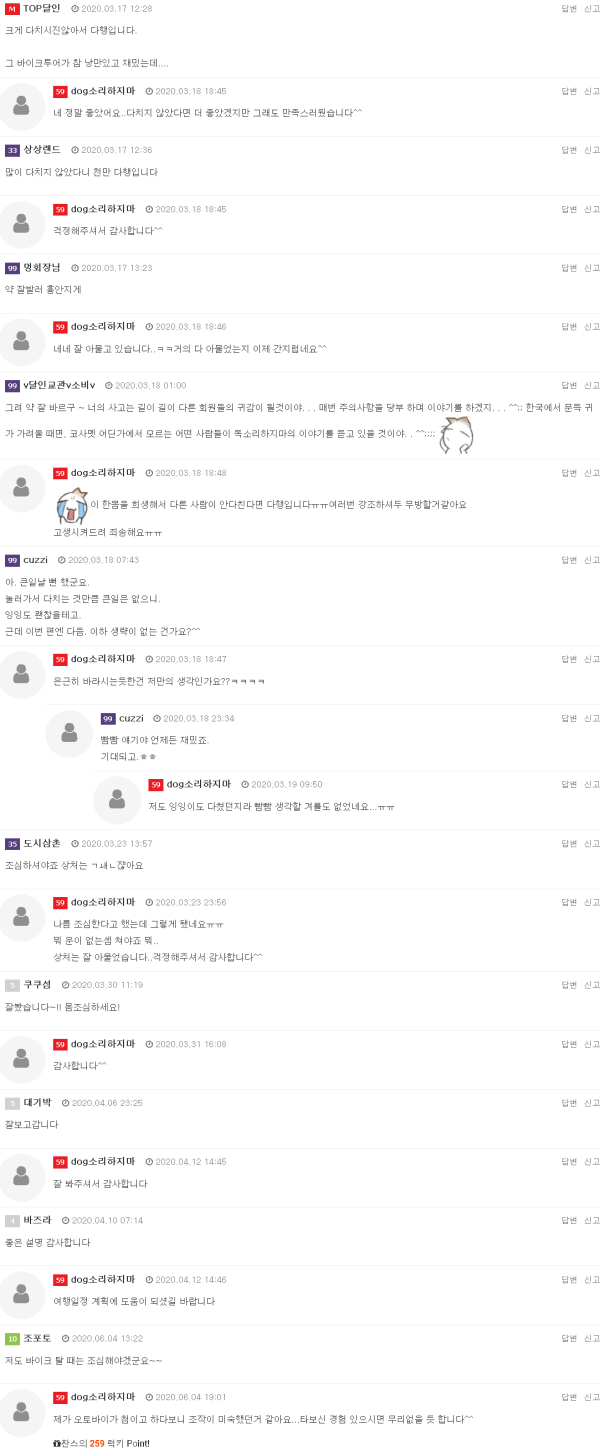Reply to 상상랜드's comment
The width and height of the screenshot is (600, 1455).
[x=569, y=150]
